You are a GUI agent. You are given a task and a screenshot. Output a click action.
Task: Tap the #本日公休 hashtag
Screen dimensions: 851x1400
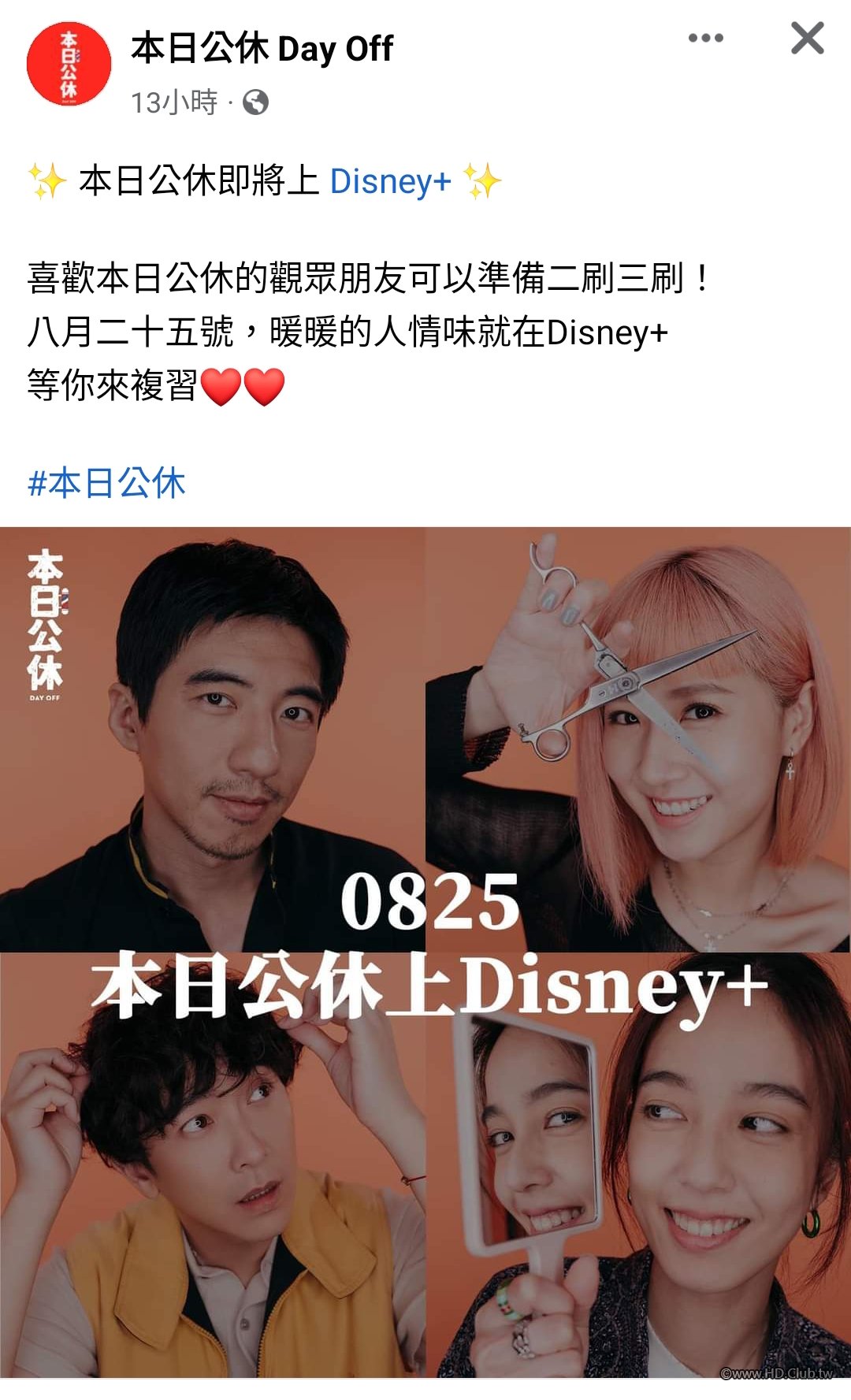[x=107, y=482]
